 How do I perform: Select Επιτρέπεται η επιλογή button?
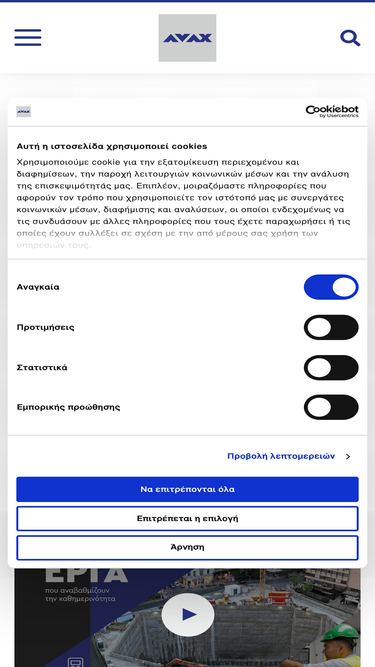[188, 519]
